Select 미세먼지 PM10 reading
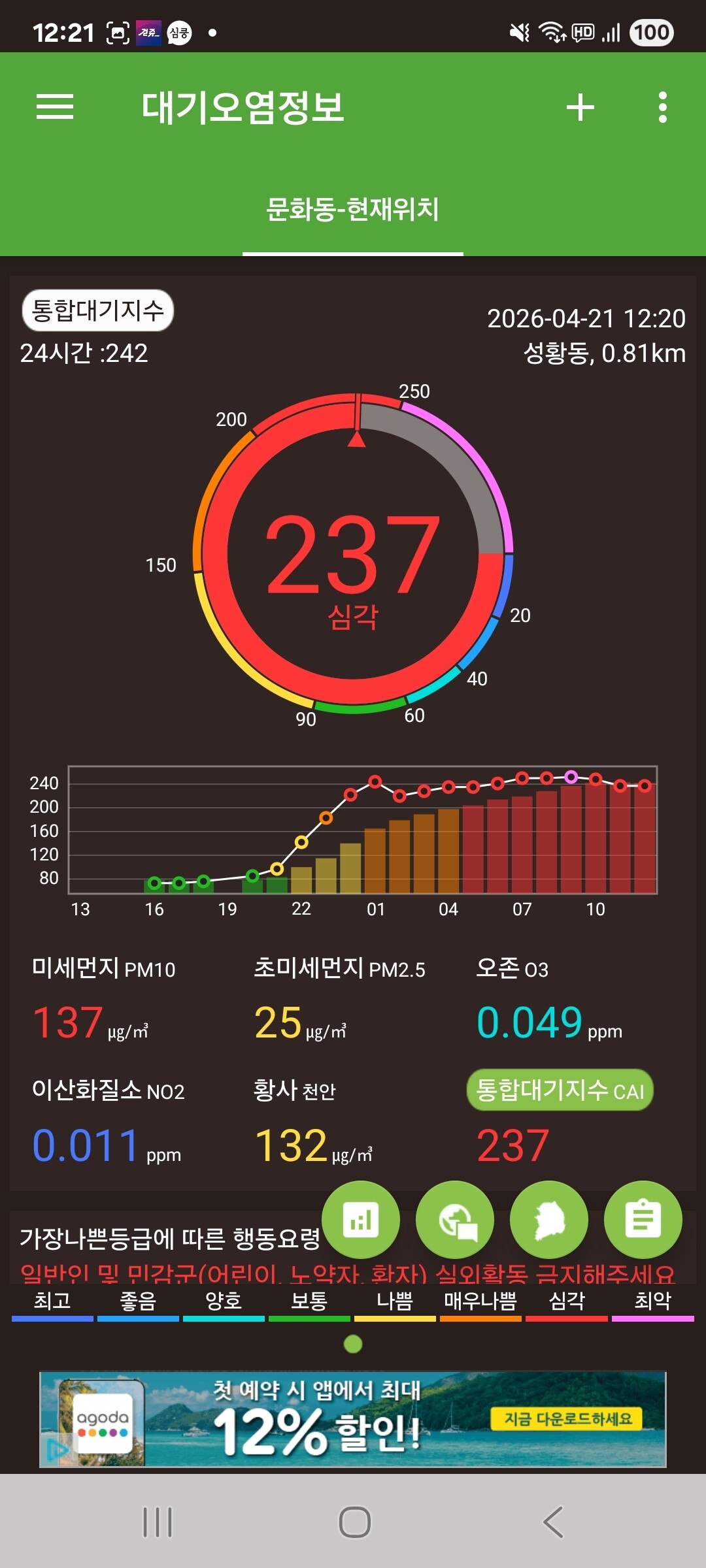The image size is (706, 1568). (105, 1000)
